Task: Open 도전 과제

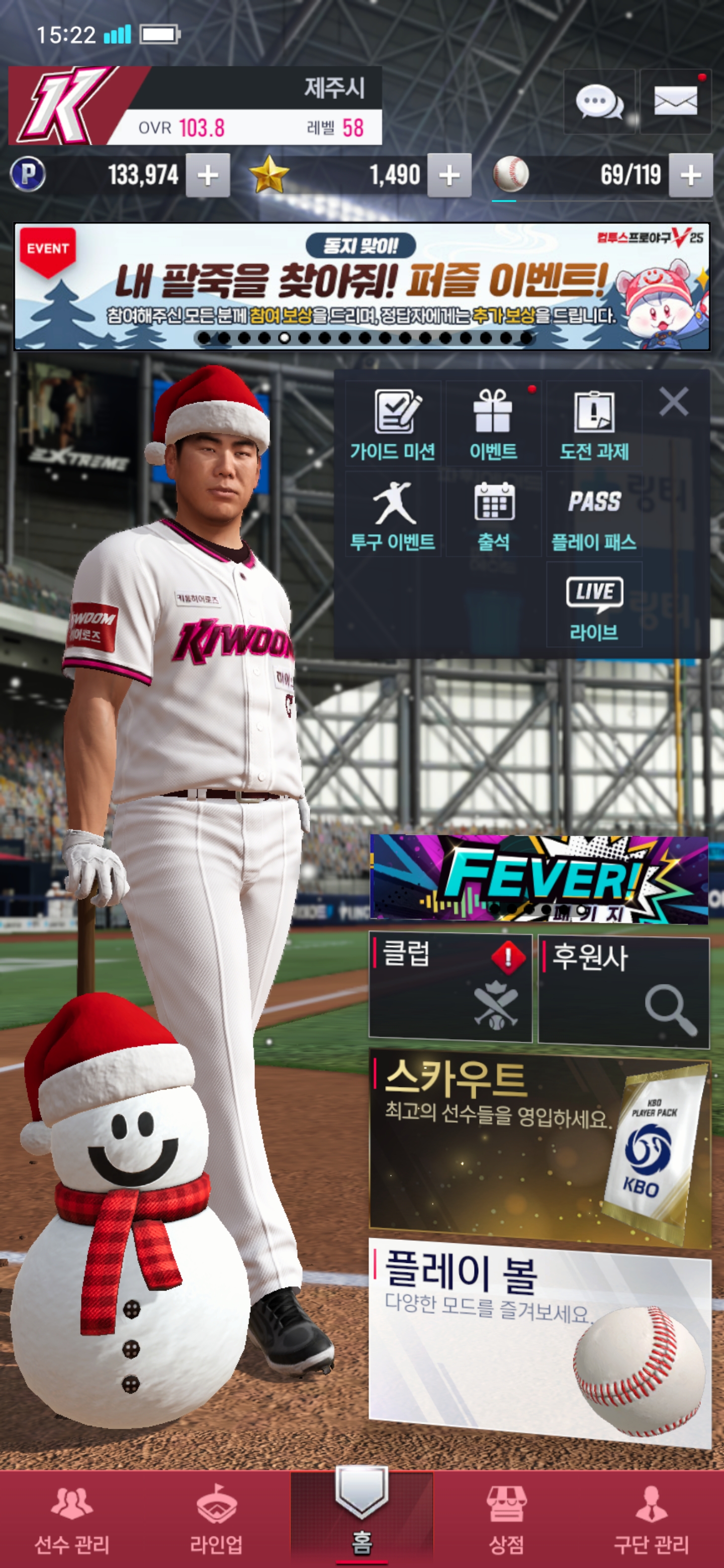Action: click(594, 424)
